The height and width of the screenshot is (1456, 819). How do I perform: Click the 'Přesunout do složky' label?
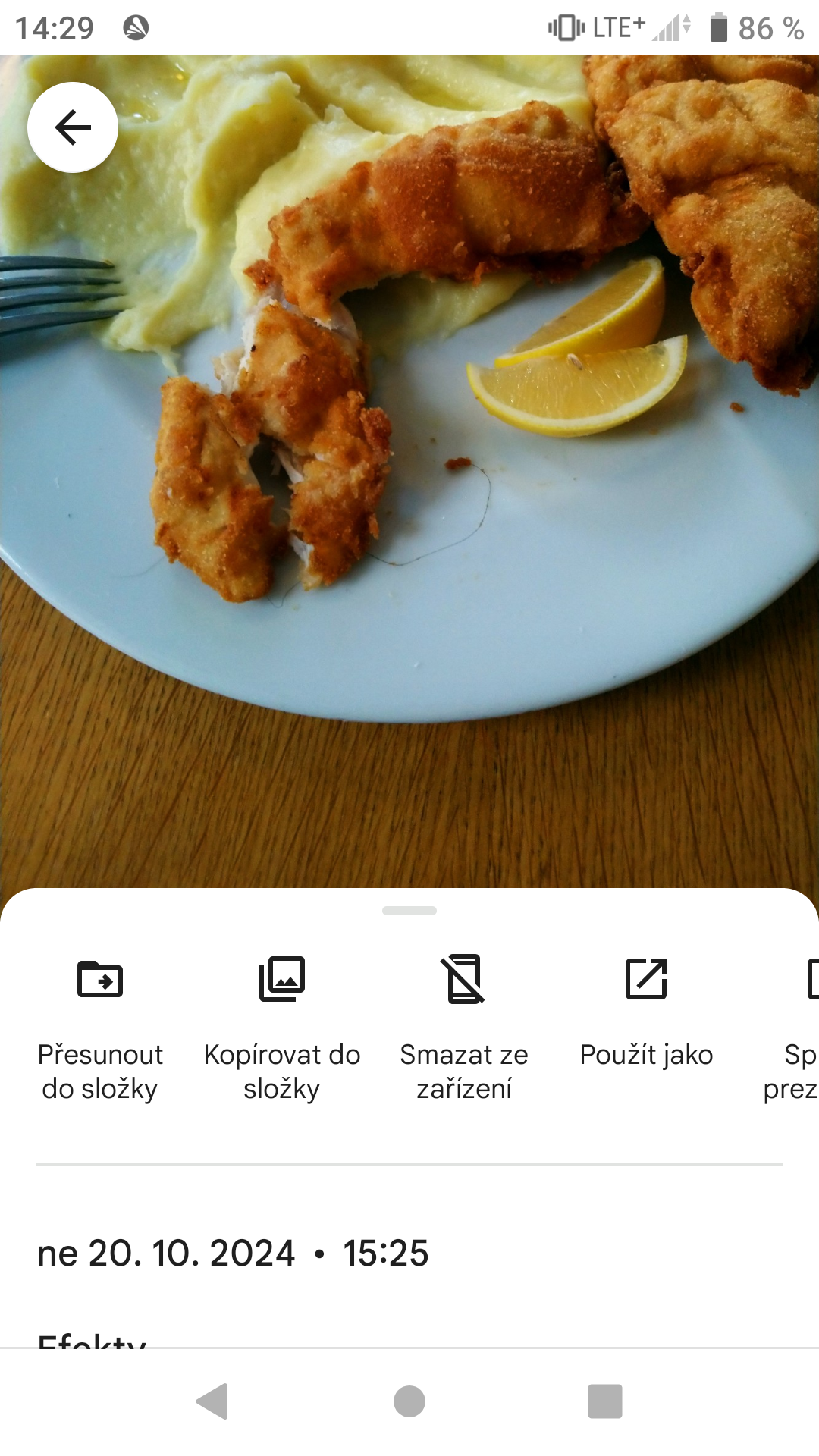coord(100,1071)
